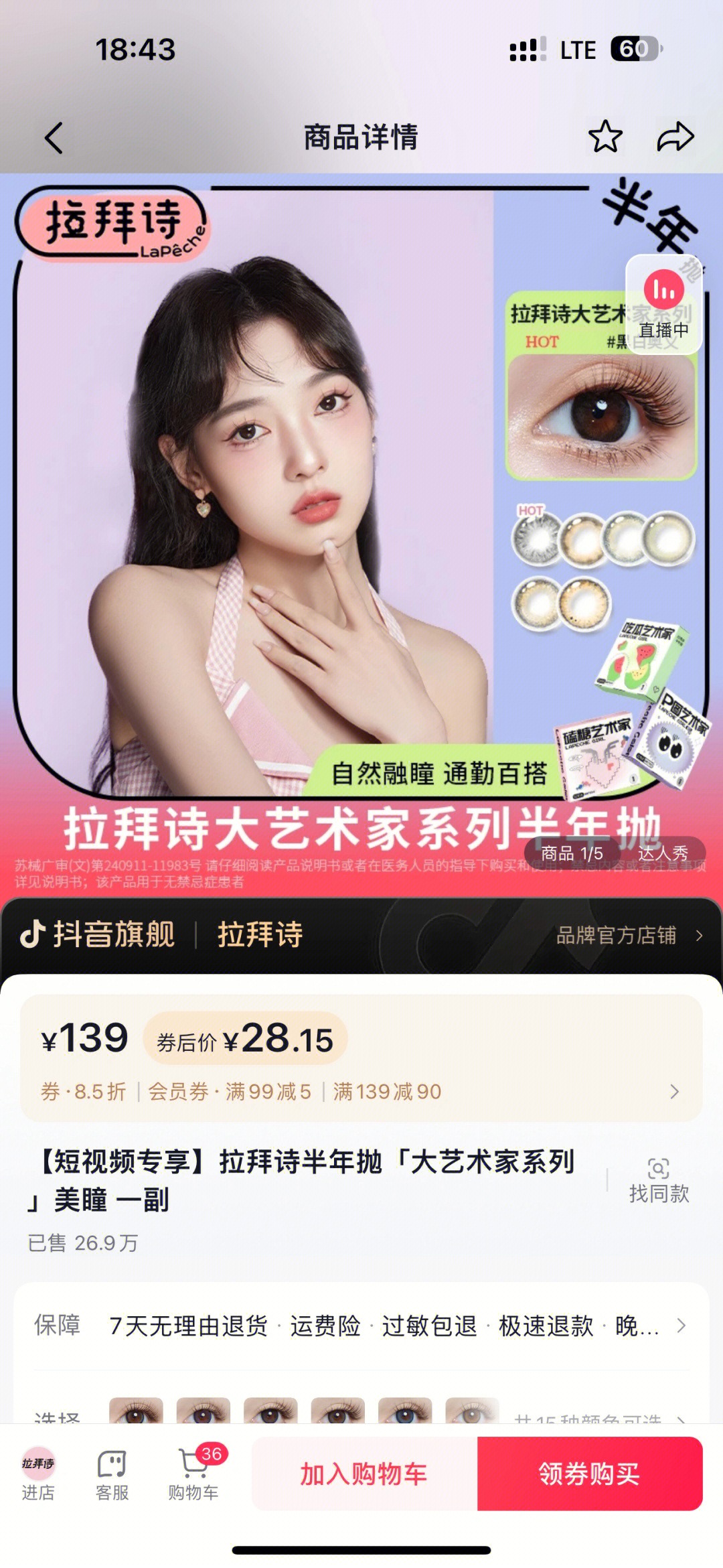Open the 品牌官方店铺 brand store
Viewport: 723px width, 1568px height.
(628, 935)
